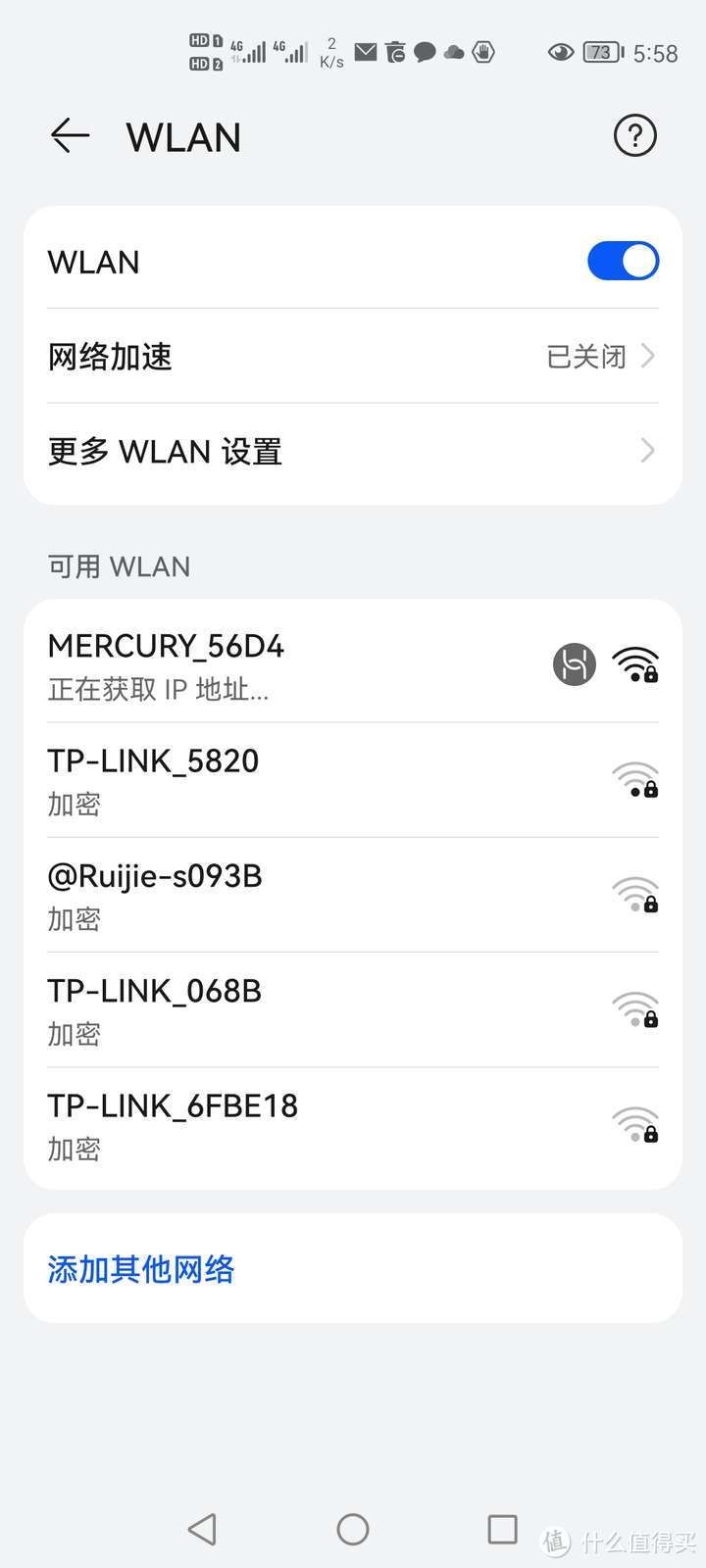Connect to TP-LINK_5820
706x1568 pixels.
353,780
